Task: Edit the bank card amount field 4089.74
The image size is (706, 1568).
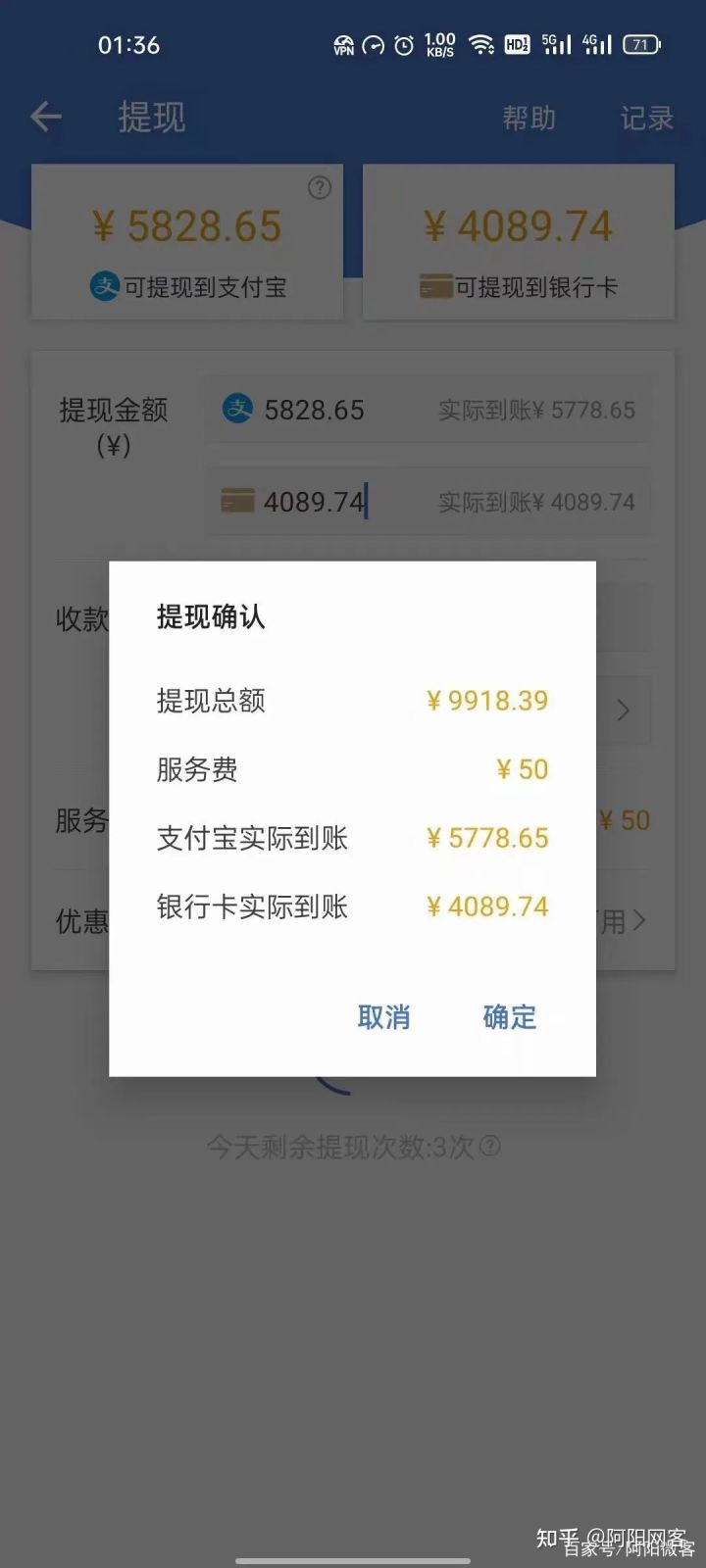Action: (x=428, y=502)
